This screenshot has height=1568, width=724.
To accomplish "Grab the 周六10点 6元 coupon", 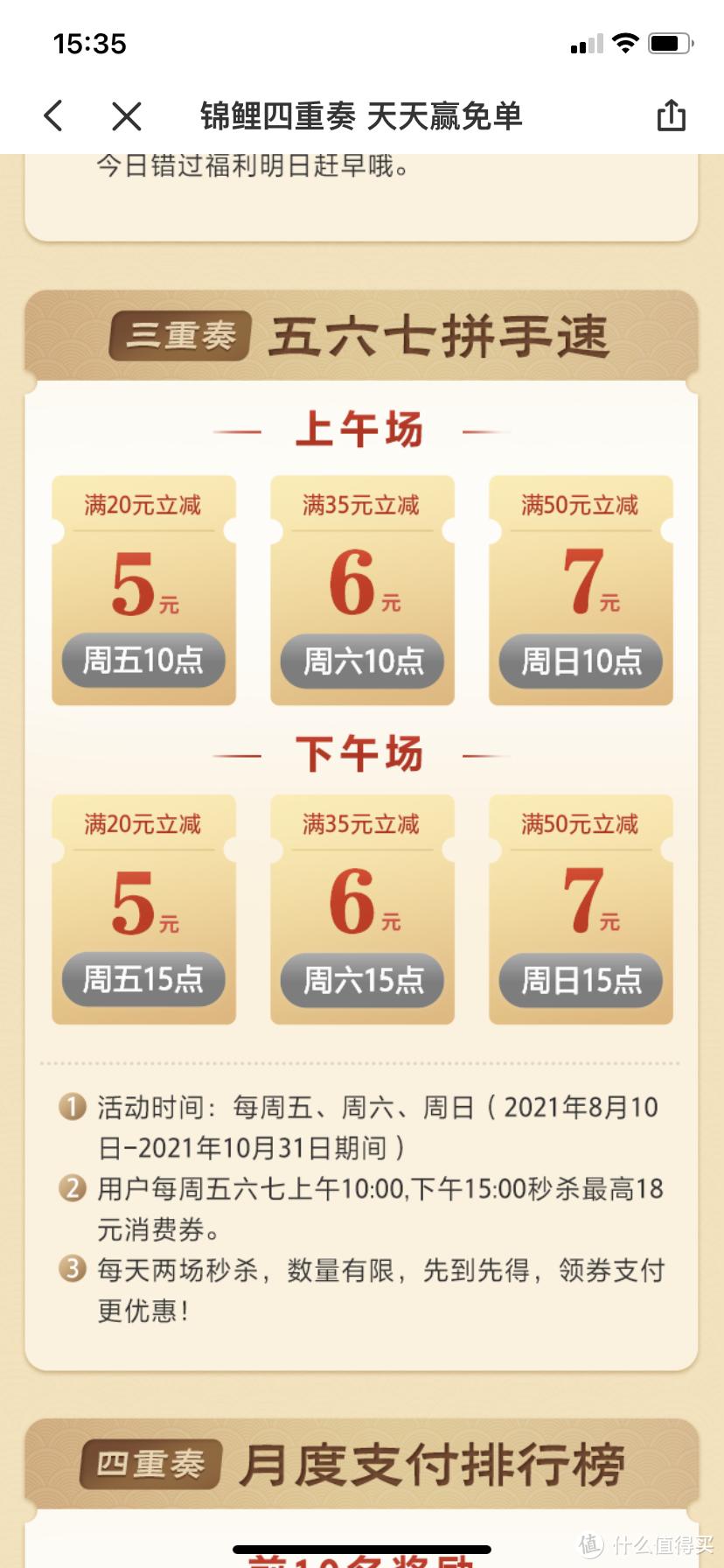I will click(x=362, y=661).
